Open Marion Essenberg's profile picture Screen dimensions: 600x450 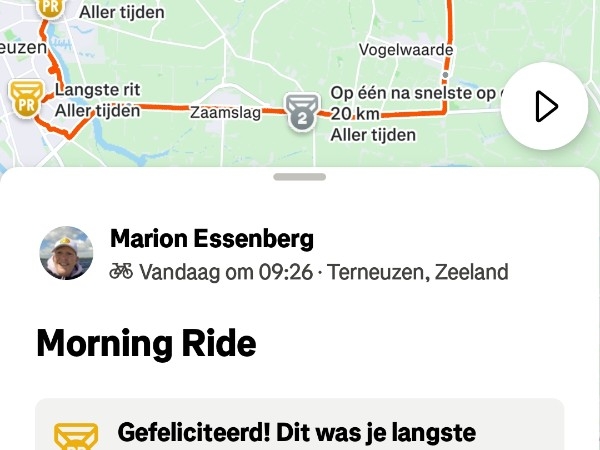pyautogui.click(x=66, y=253)
